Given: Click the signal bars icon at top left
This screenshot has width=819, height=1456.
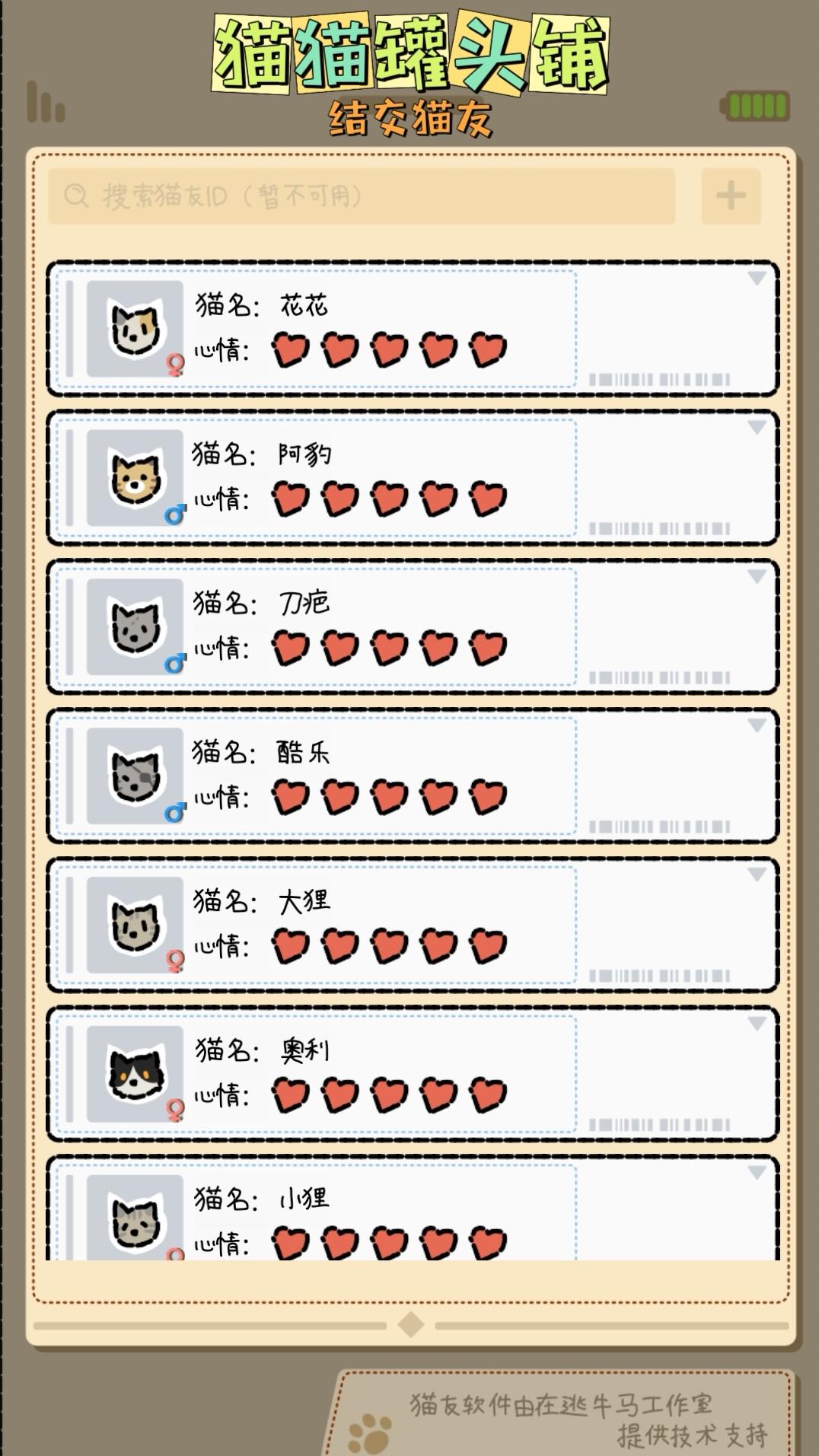Looking at the screenshot, I should 47,103.
